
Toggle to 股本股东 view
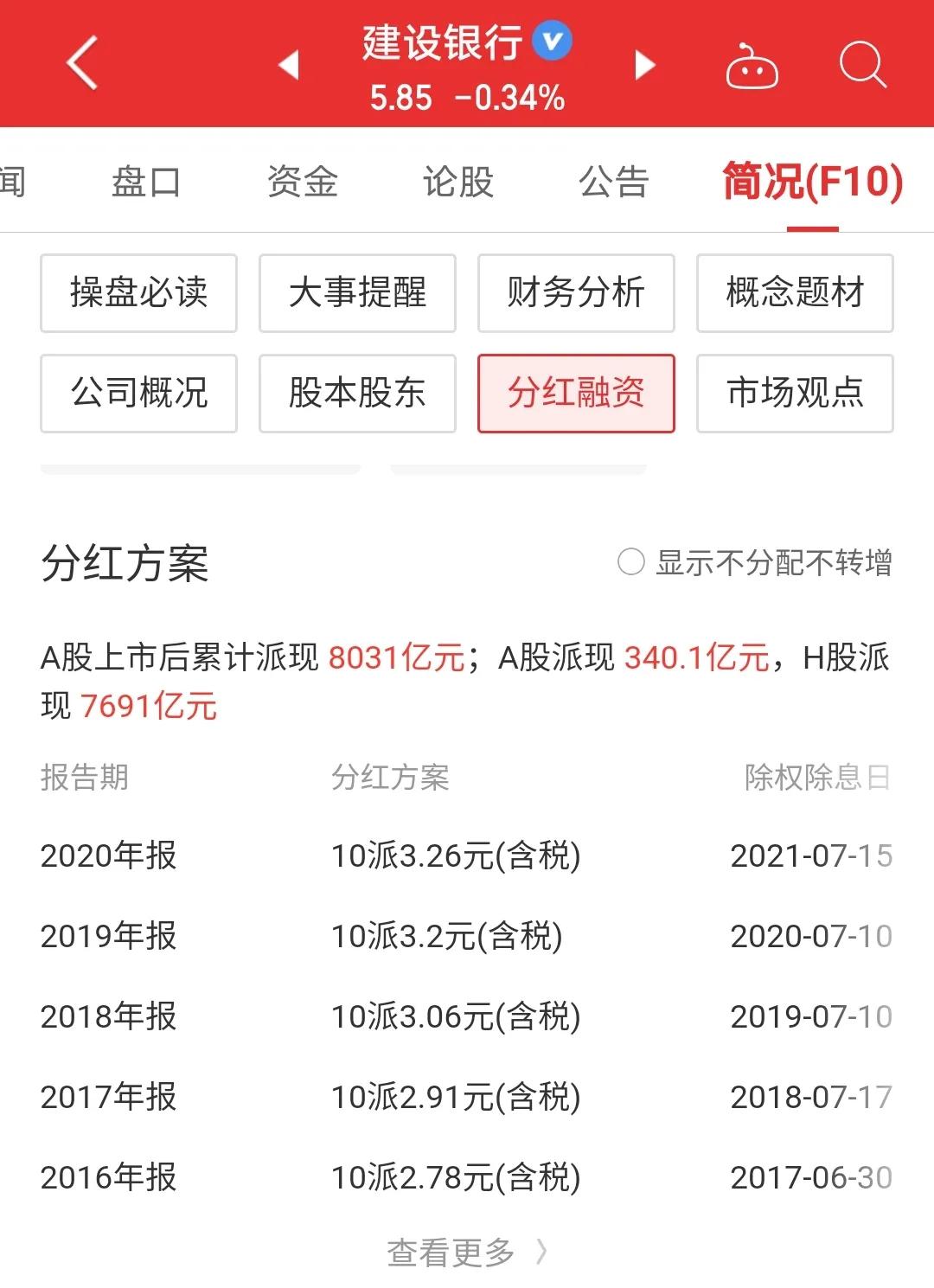click(x=357, y=394)
